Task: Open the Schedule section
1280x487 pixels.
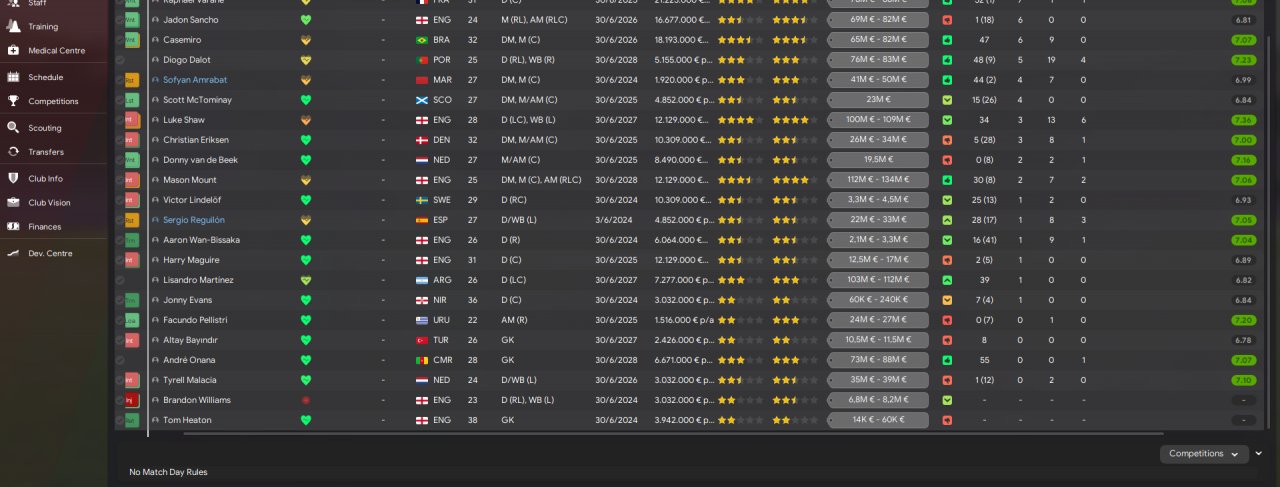Action: (x=45, y=77)
